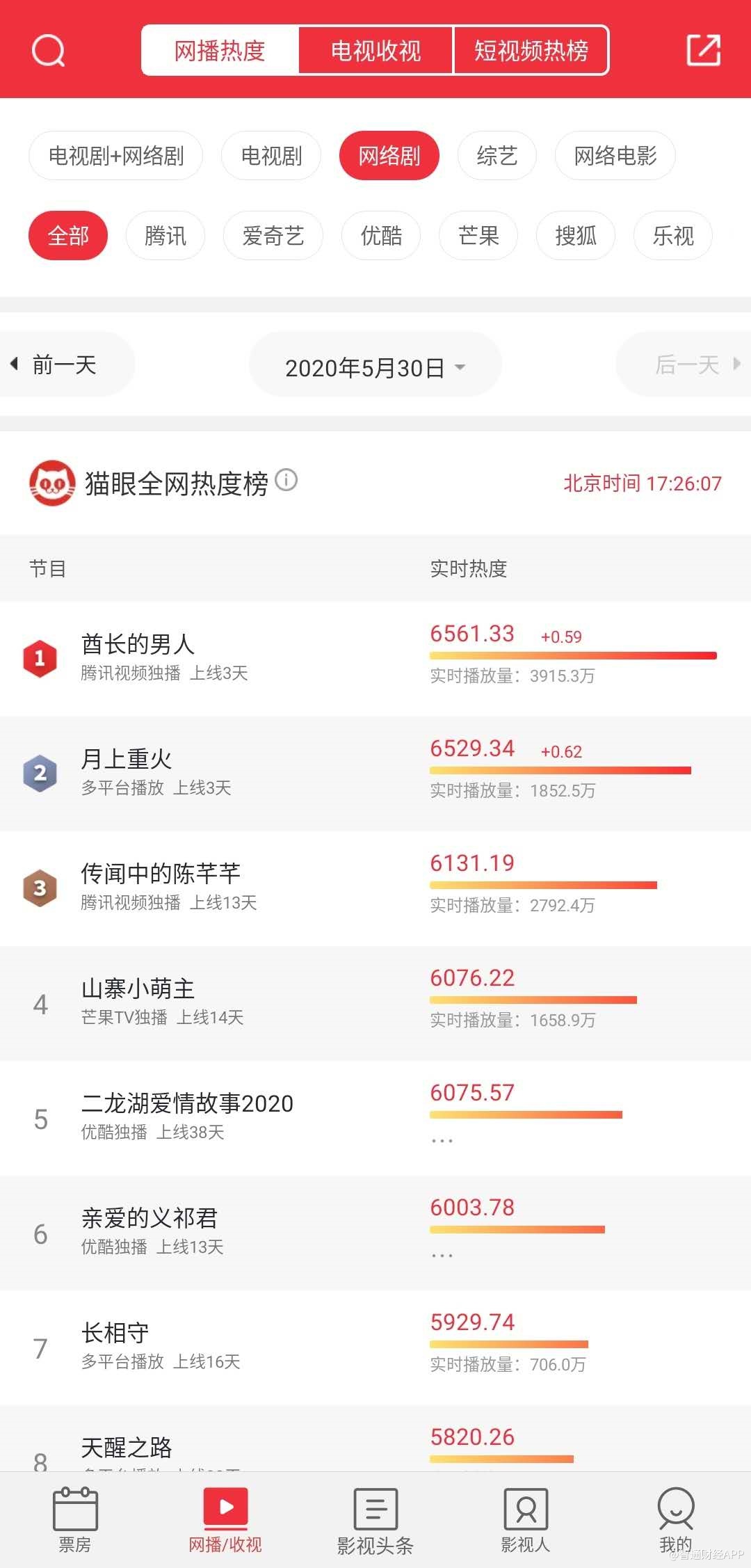The height and width of the screenshot is (1568, 751).
Task: Switch to the 票房 bottom tab
Action: point(75,1521)
